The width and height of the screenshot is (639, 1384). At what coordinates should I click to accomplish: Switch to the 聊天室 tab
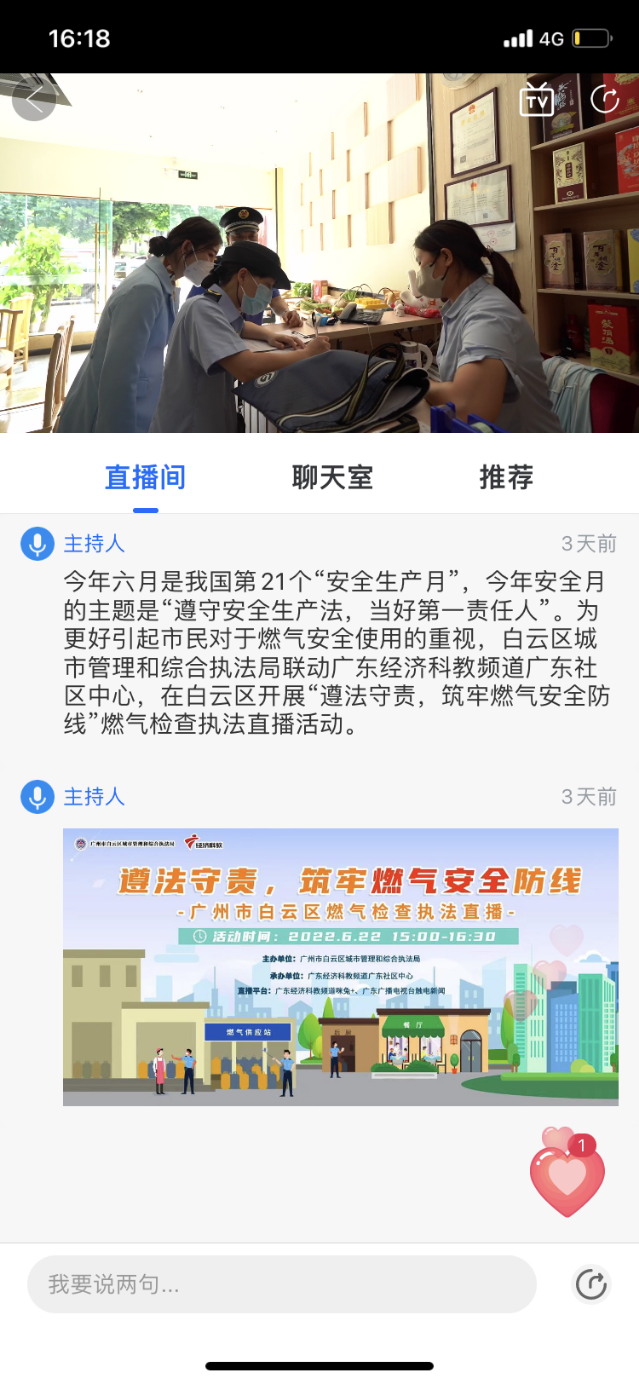[332, 477]
